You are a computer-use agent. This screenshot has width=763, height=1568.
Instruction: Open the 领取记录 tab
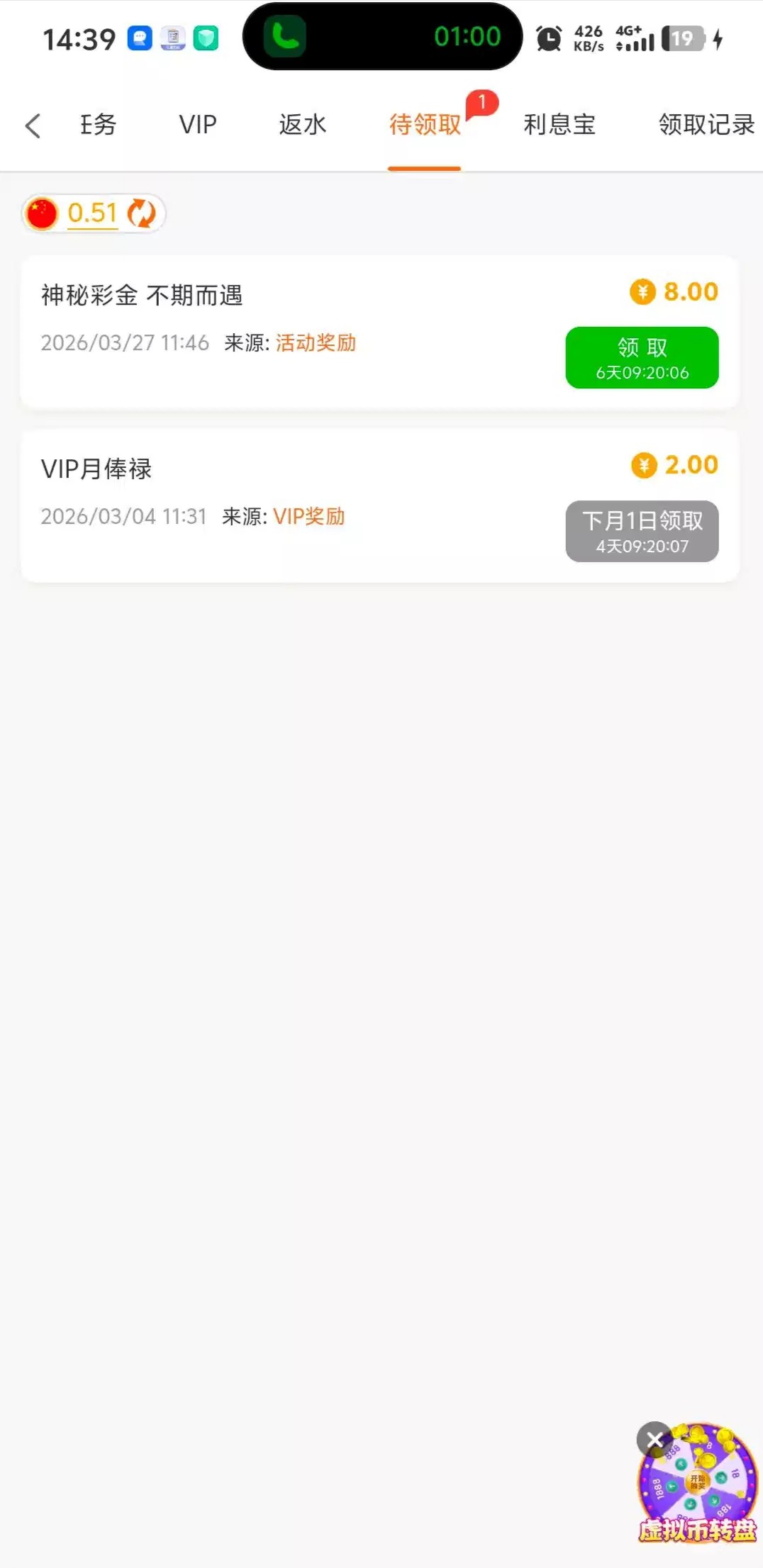(x=706, y=125)
